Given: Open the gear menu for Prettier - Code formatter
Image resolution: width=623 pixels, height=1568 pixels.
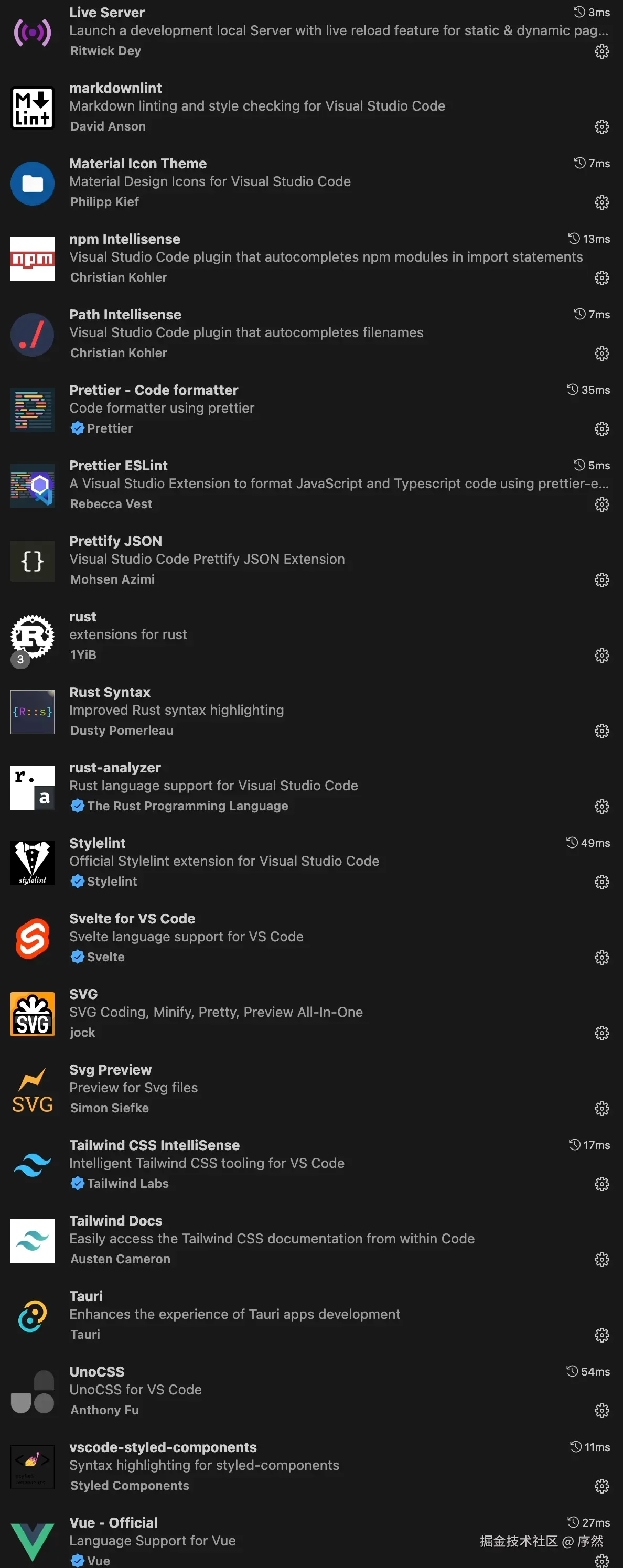Looking at the screenshot, I should point(601,428).
